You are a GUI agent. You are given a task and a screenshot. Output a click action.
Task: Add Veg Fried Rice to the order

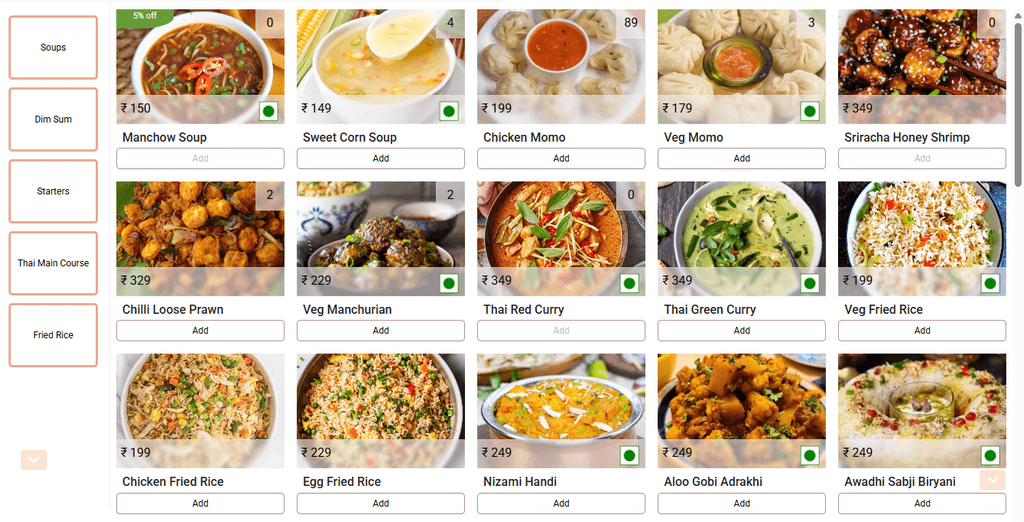pos(922,331)
